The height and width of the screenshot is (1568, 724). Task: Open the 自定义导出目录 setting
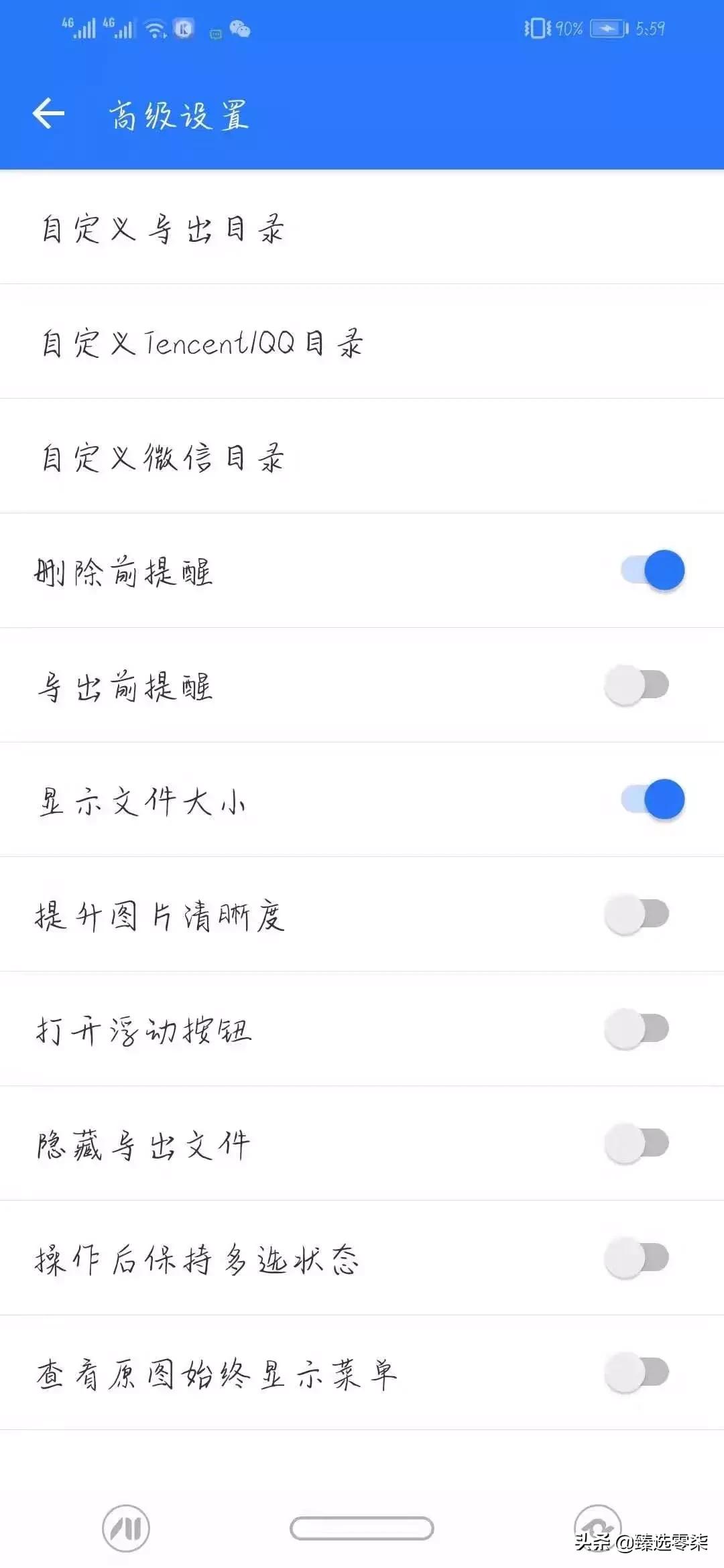(x=161, y=228)
